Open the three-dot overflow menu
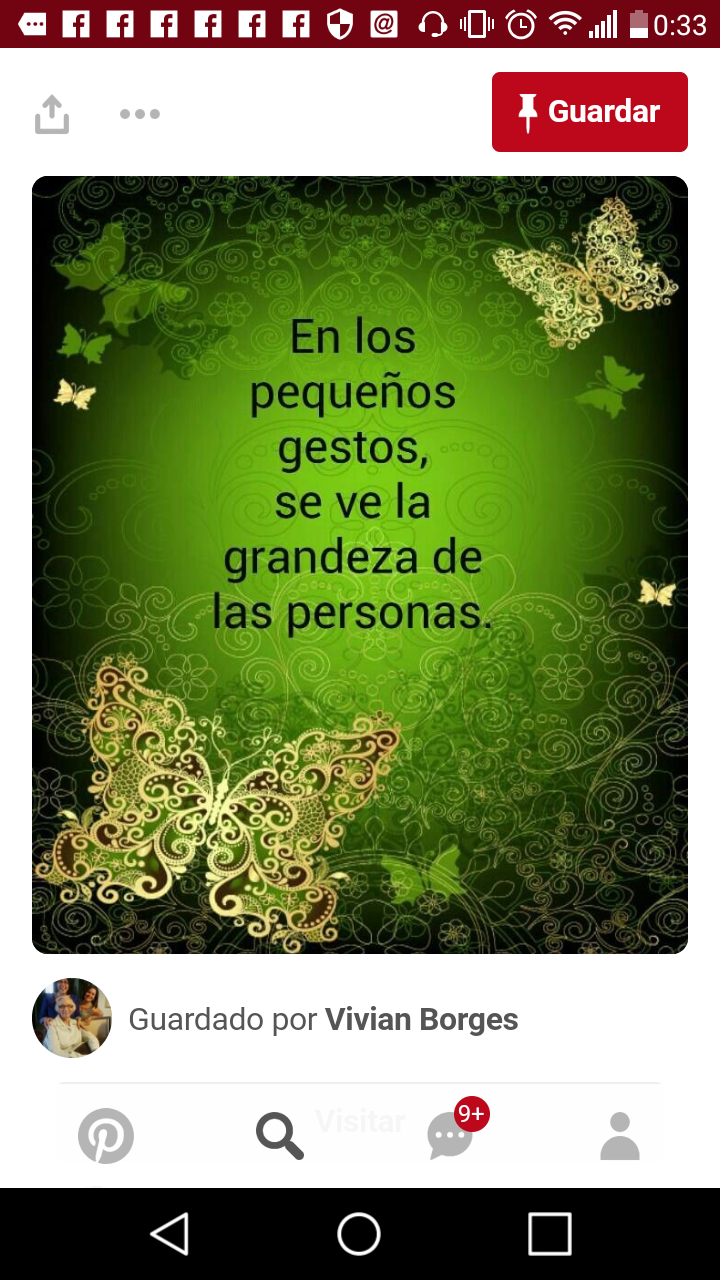The height and width of the screenshot is (1280, 720). (140, 114)
